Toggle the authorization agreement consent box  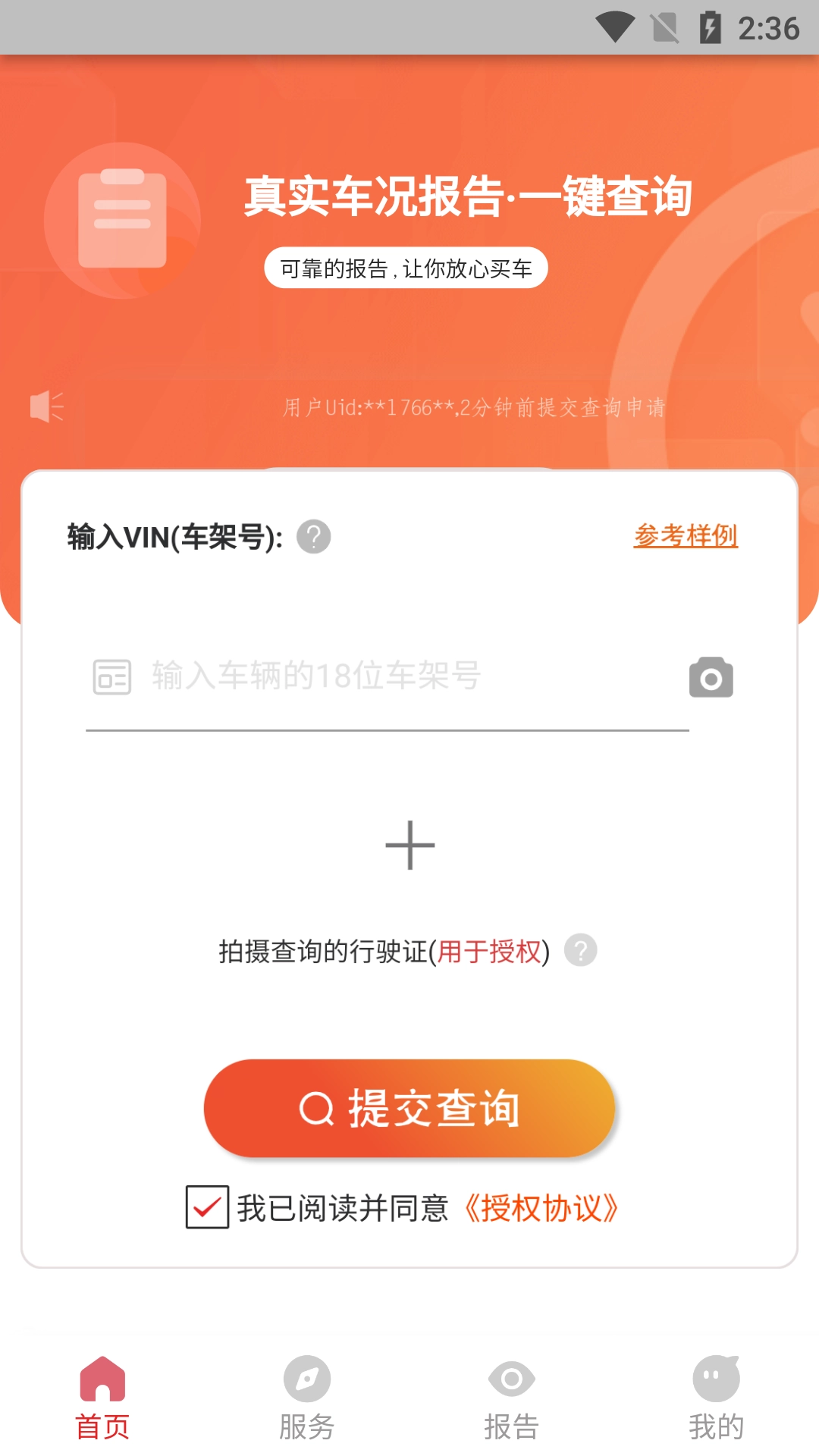click(205, 1206)
